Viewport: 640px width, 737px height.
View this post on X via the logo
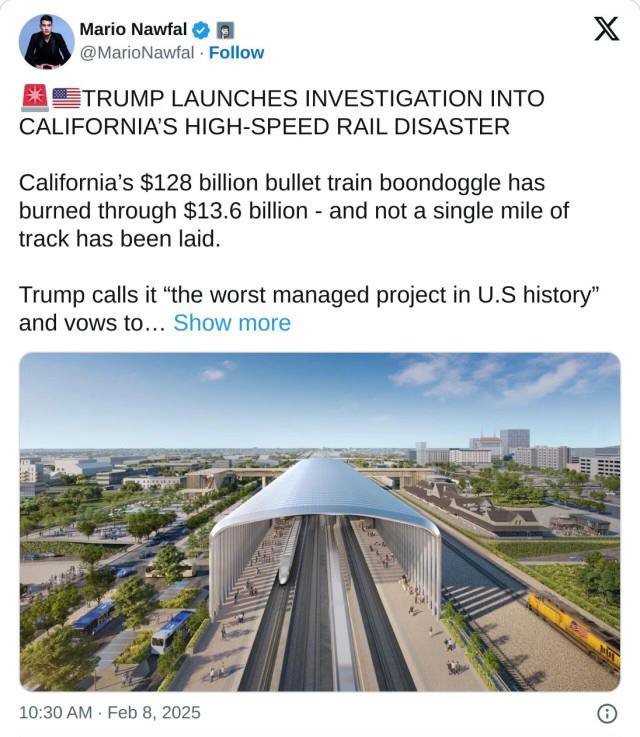click(x=605, y=29)
